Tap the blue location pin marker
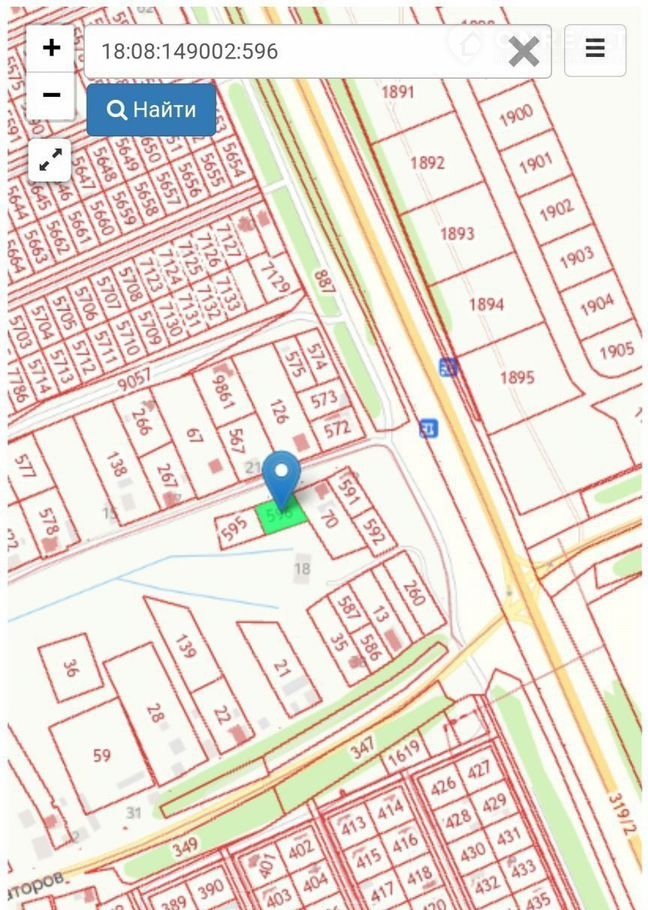 tap(283, 478)
